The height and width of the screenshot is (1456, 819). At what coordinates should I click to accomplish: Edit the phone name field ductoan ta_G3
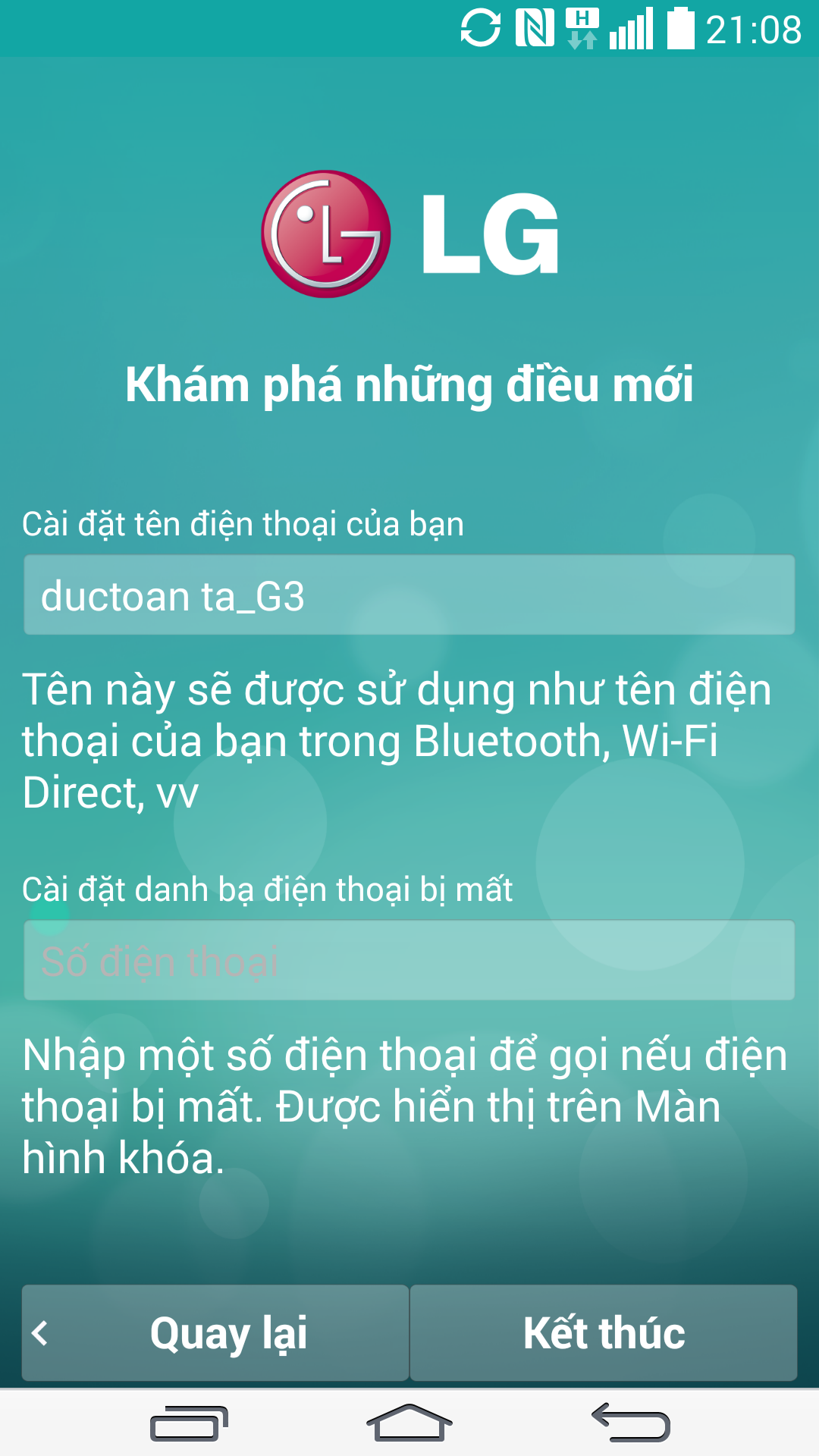pyautogui.click(x=409, y=595)
